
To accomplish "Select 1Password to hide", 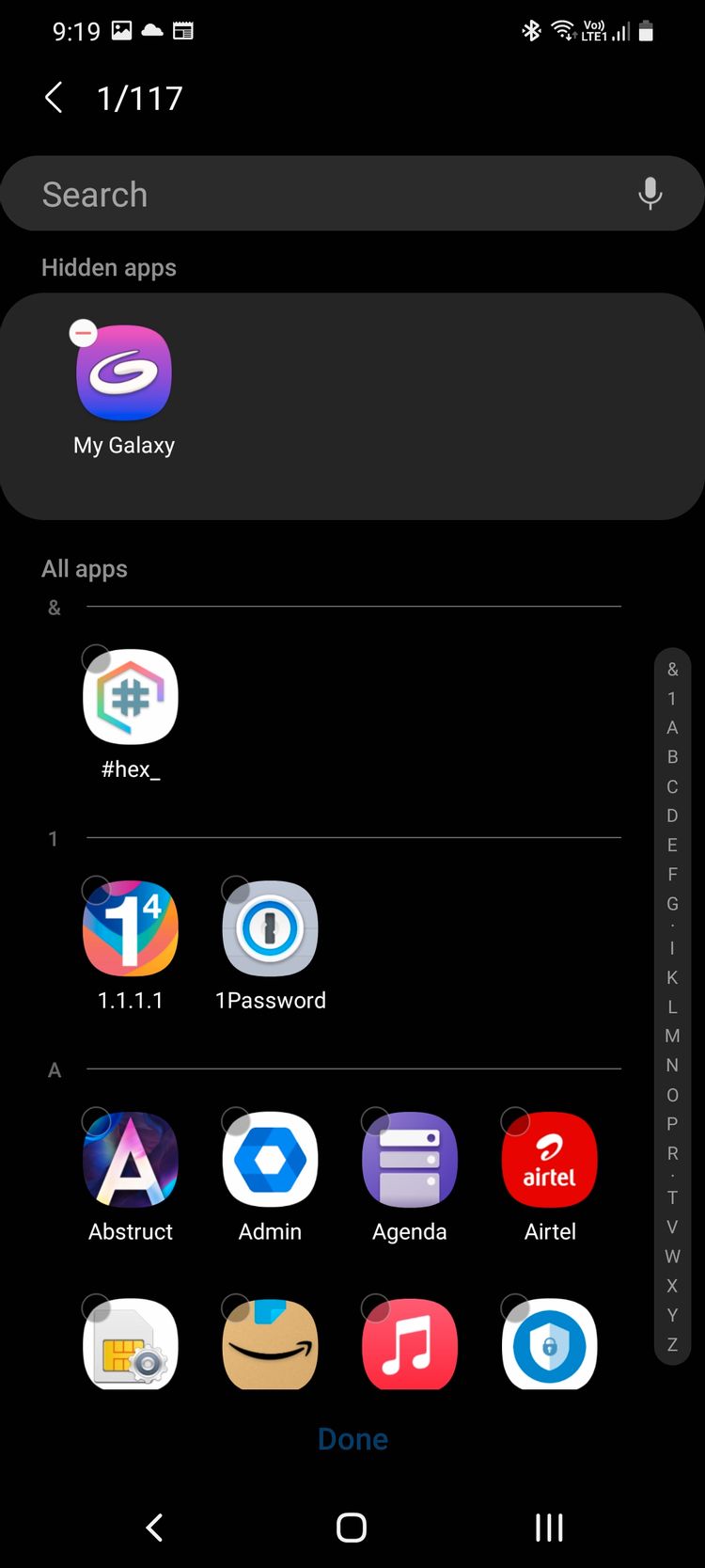I will click(x=270, y=929).
